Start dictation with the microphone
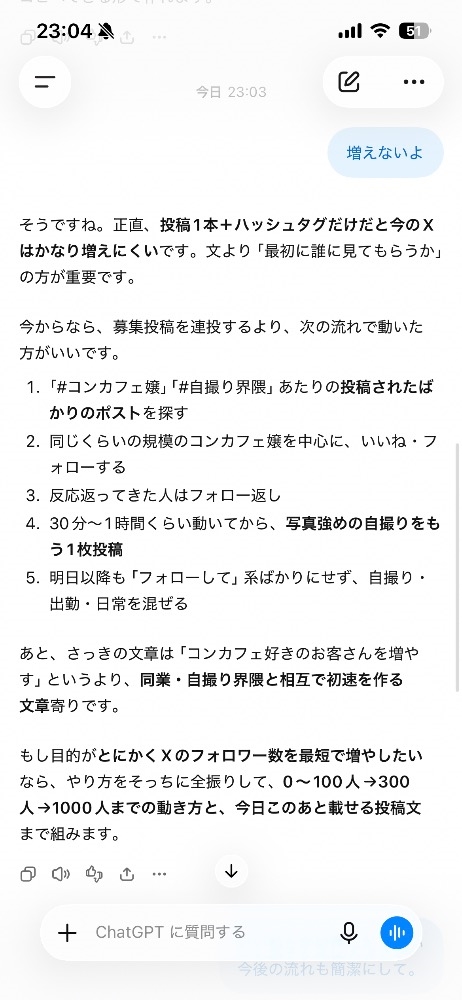This screenshot has height=1000, width=462. coord(348,933)
